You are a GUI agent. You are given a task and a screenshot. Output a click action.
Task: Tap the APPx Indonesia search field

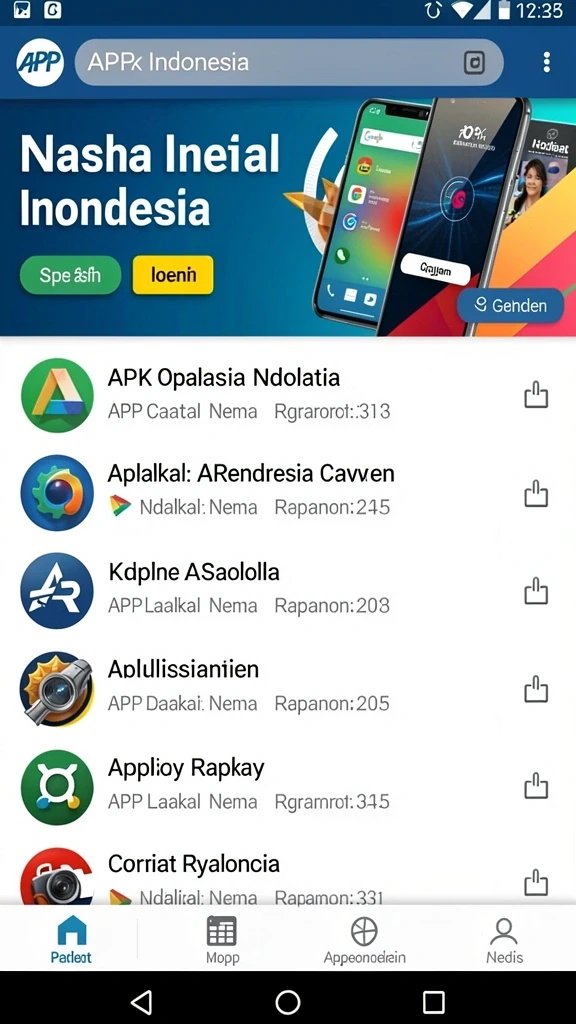click(x=289, y=62)
